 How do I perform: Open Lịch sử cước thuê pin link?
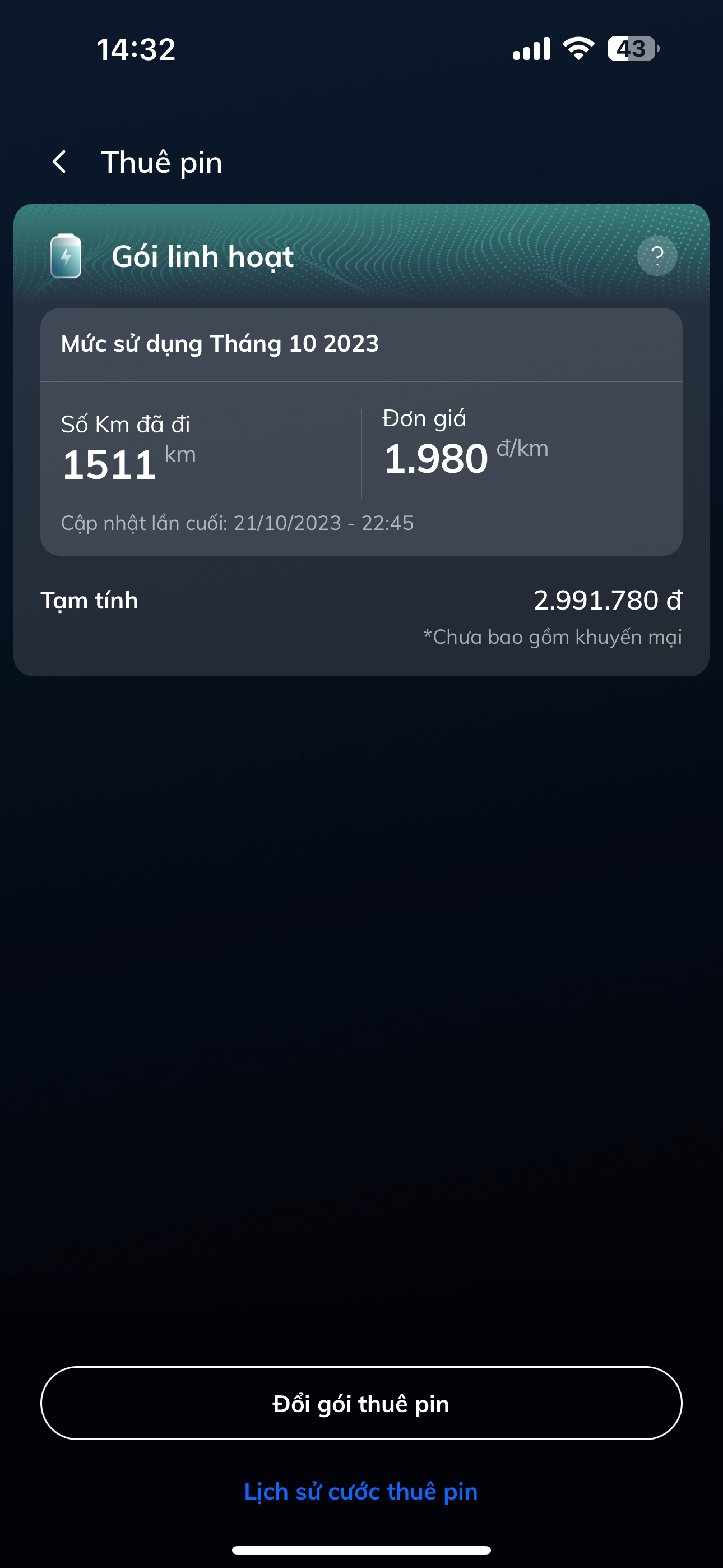coord(361,1491)
